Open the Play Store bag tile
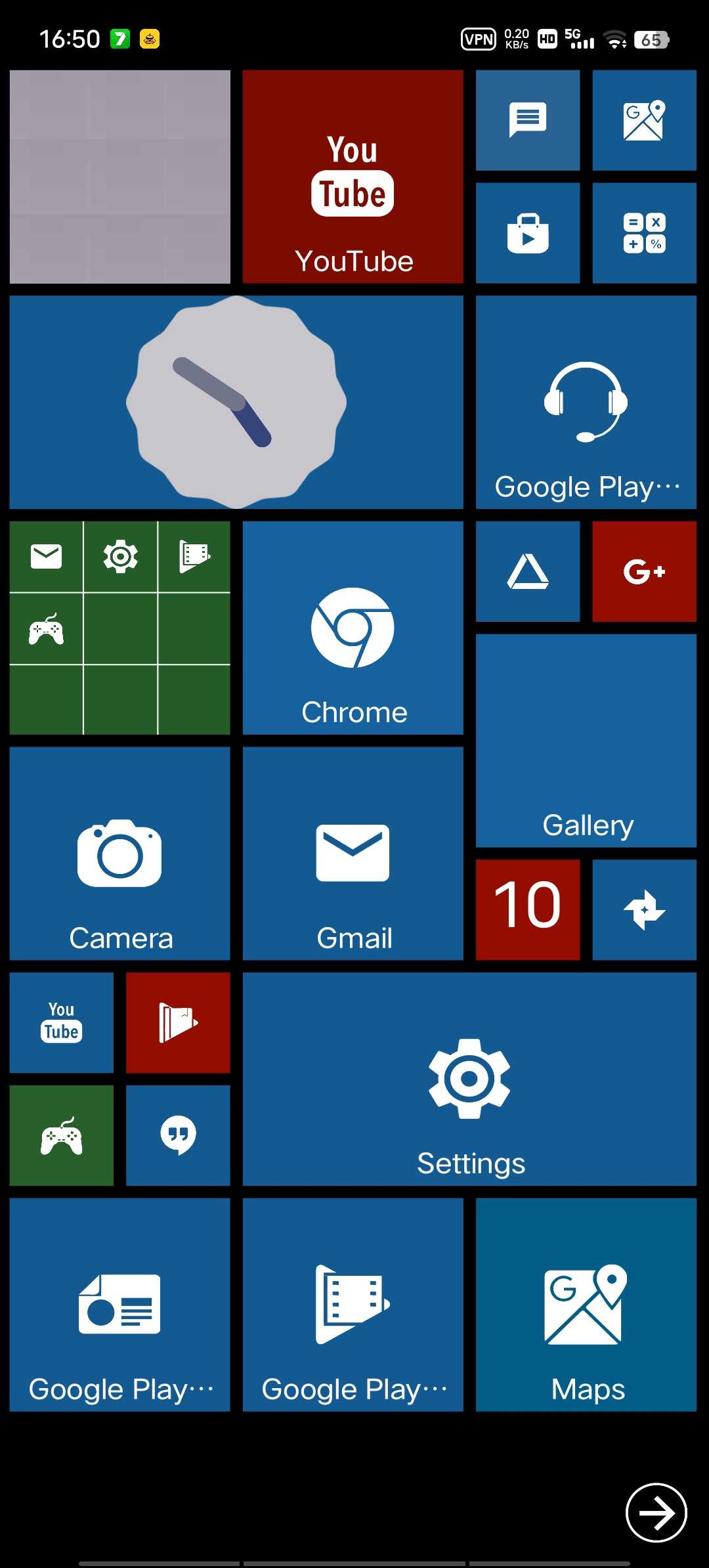 528,233
